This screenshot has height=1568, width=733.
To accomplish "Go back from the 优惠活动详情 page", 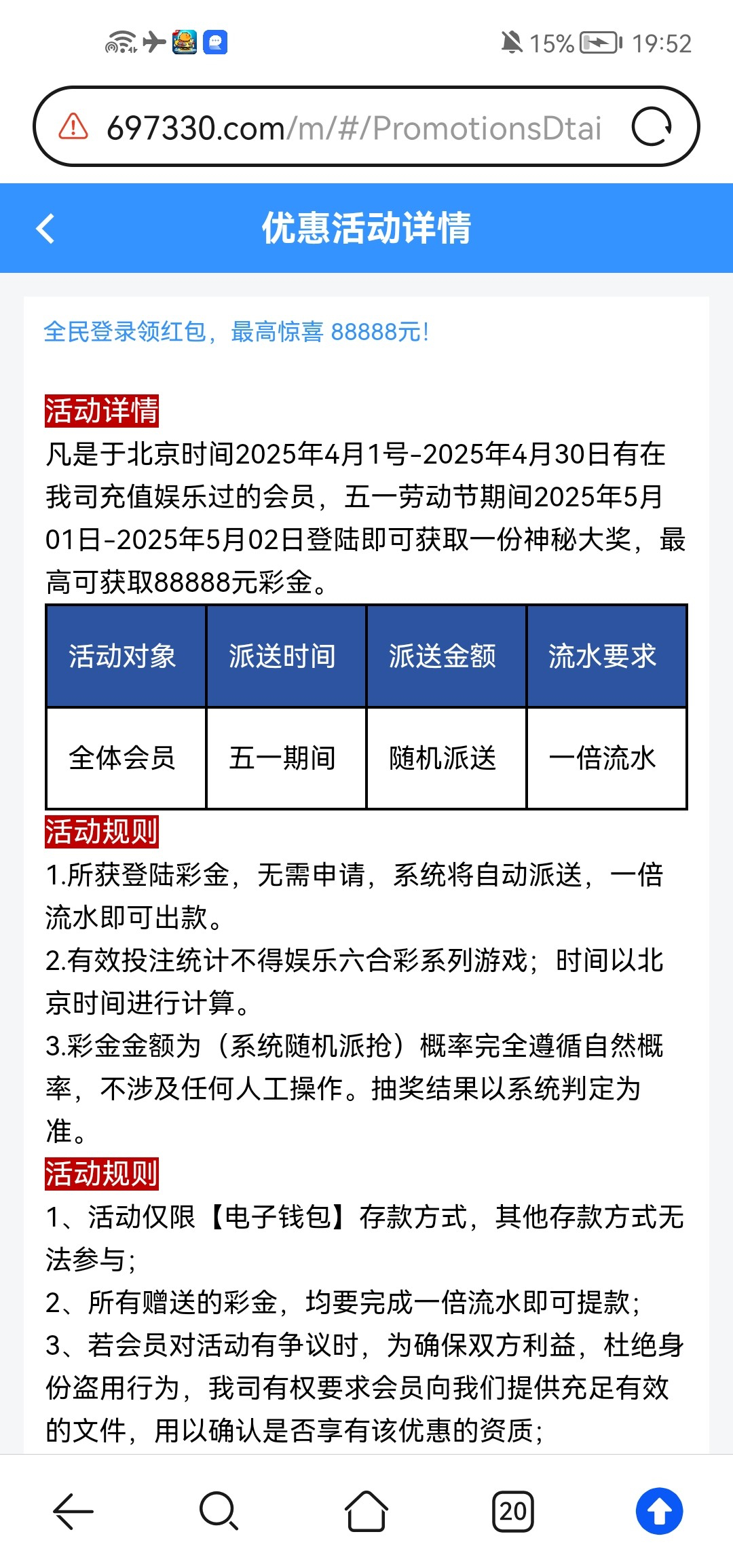I will pyautogui.click(x=45, y=228).
